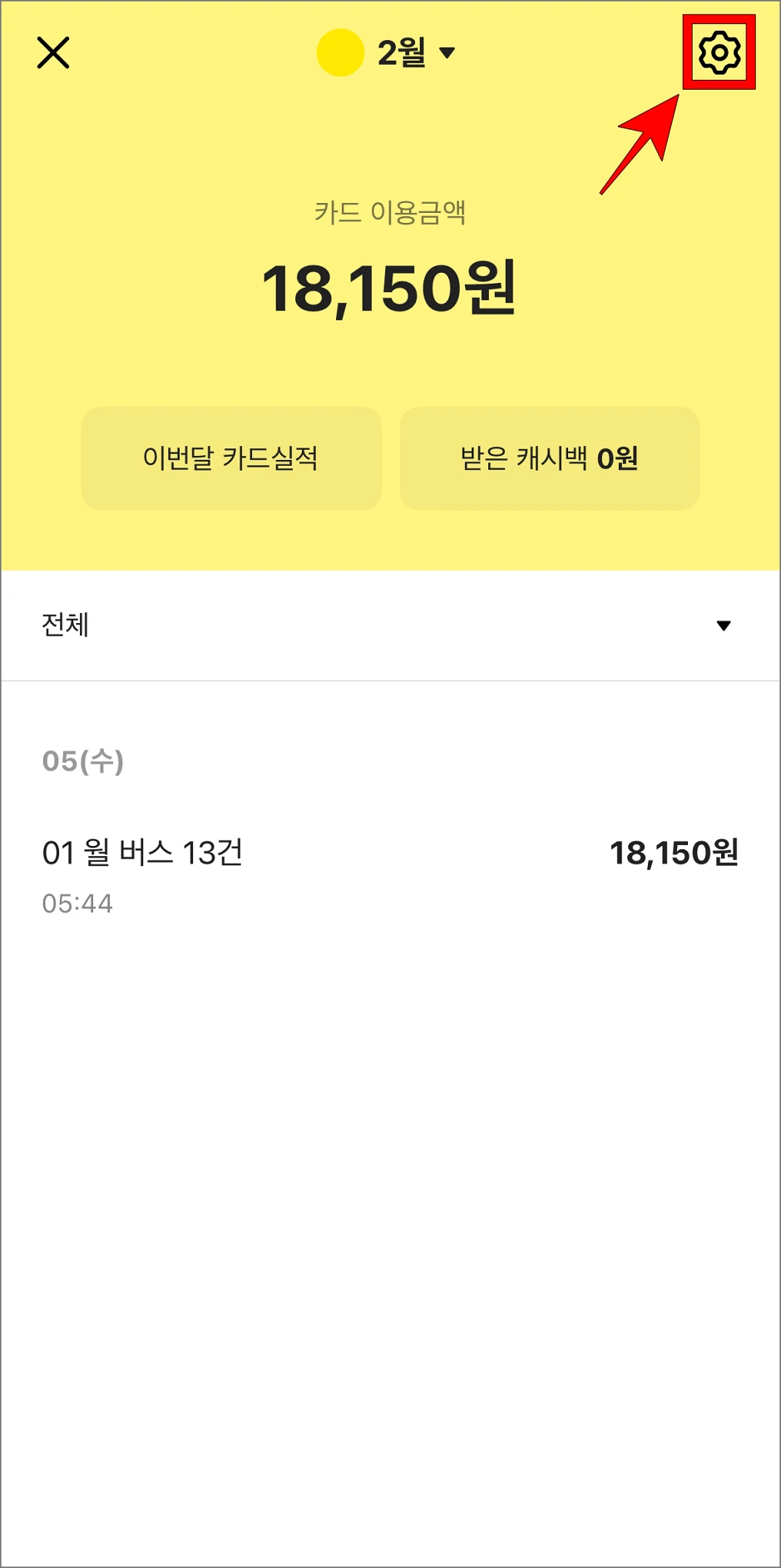This screenshot has width=781, height=1568.
Task: Open 받은 캐시백 0원 details
Action: pyautogui.click(x=548, y=458)
